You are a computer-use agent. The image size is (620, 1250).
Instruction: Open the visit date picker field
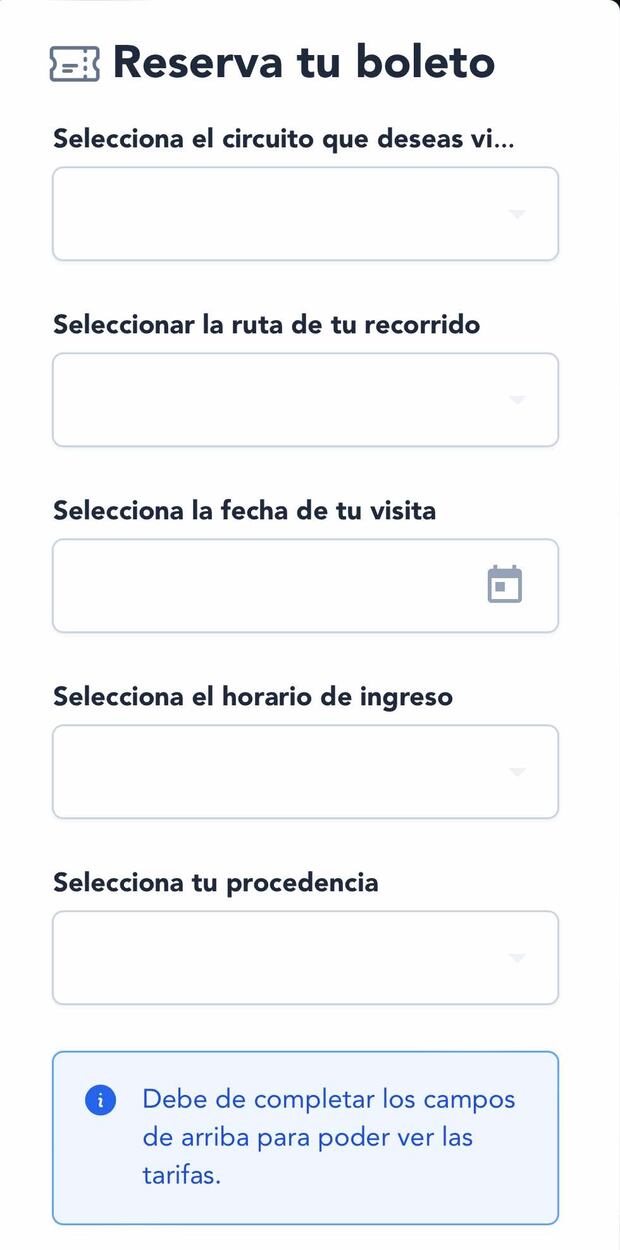tap(305, 586)
